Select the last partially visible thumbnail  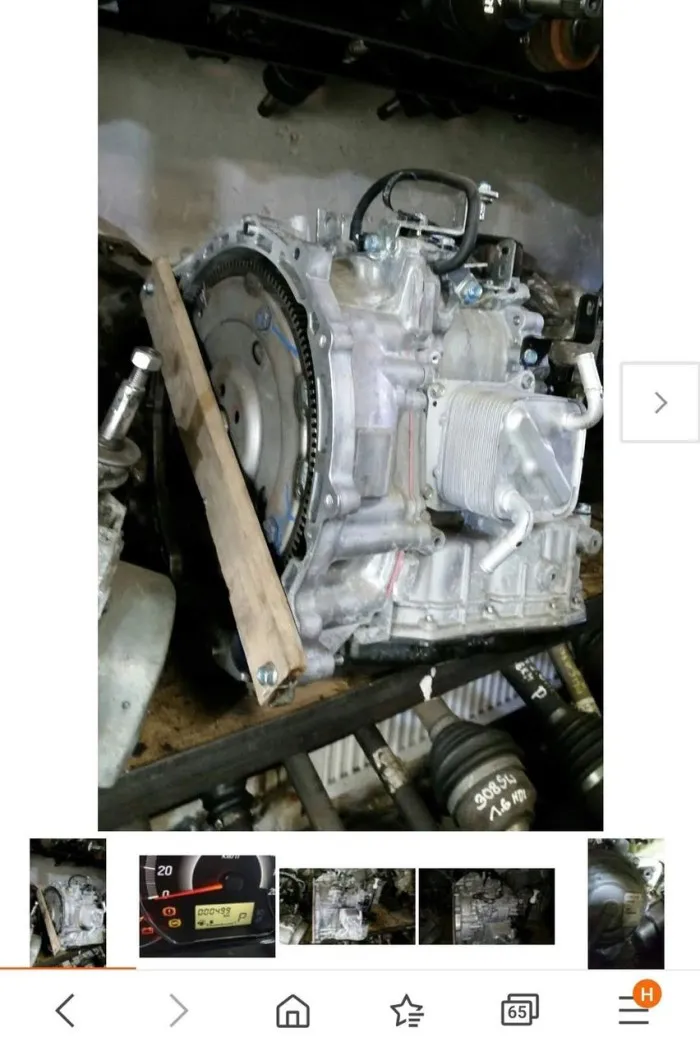625,903
